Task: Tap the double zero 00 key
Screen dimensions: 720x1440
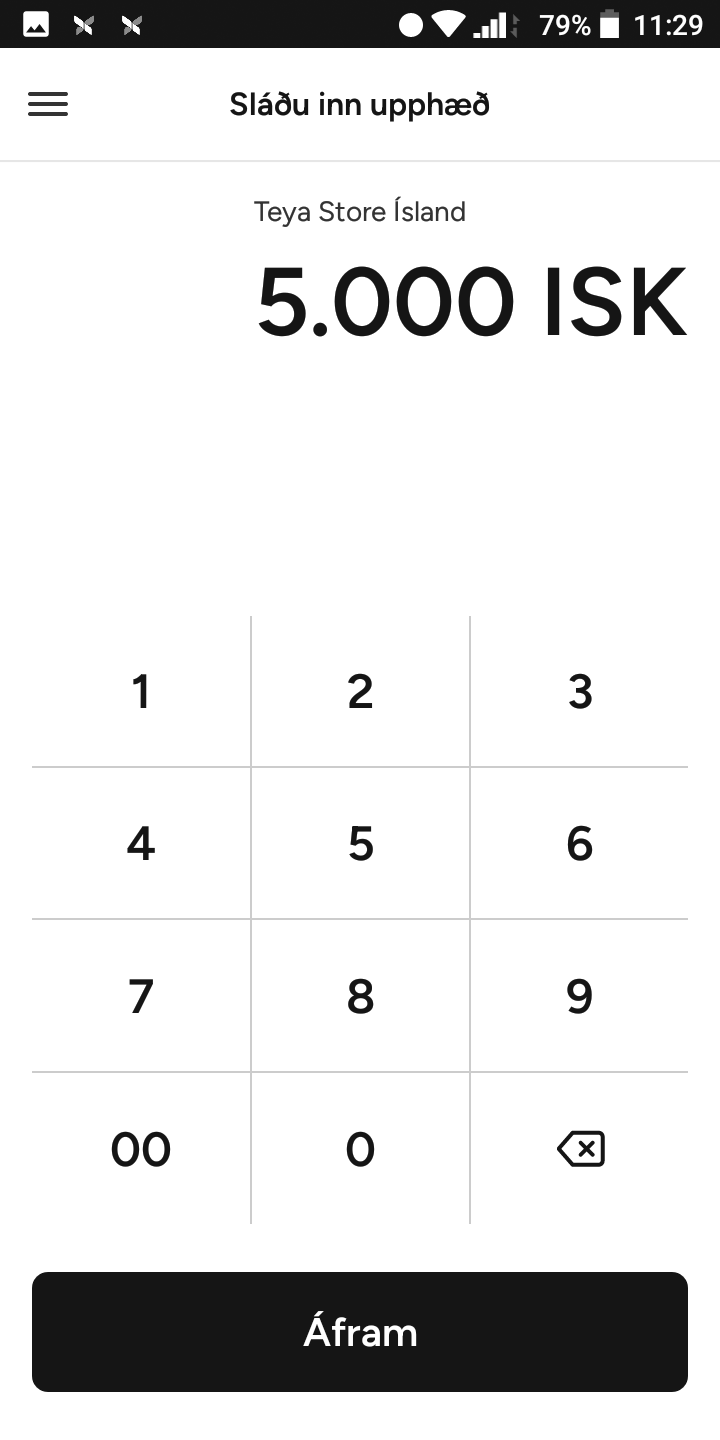Action: tap(141, 1149)
